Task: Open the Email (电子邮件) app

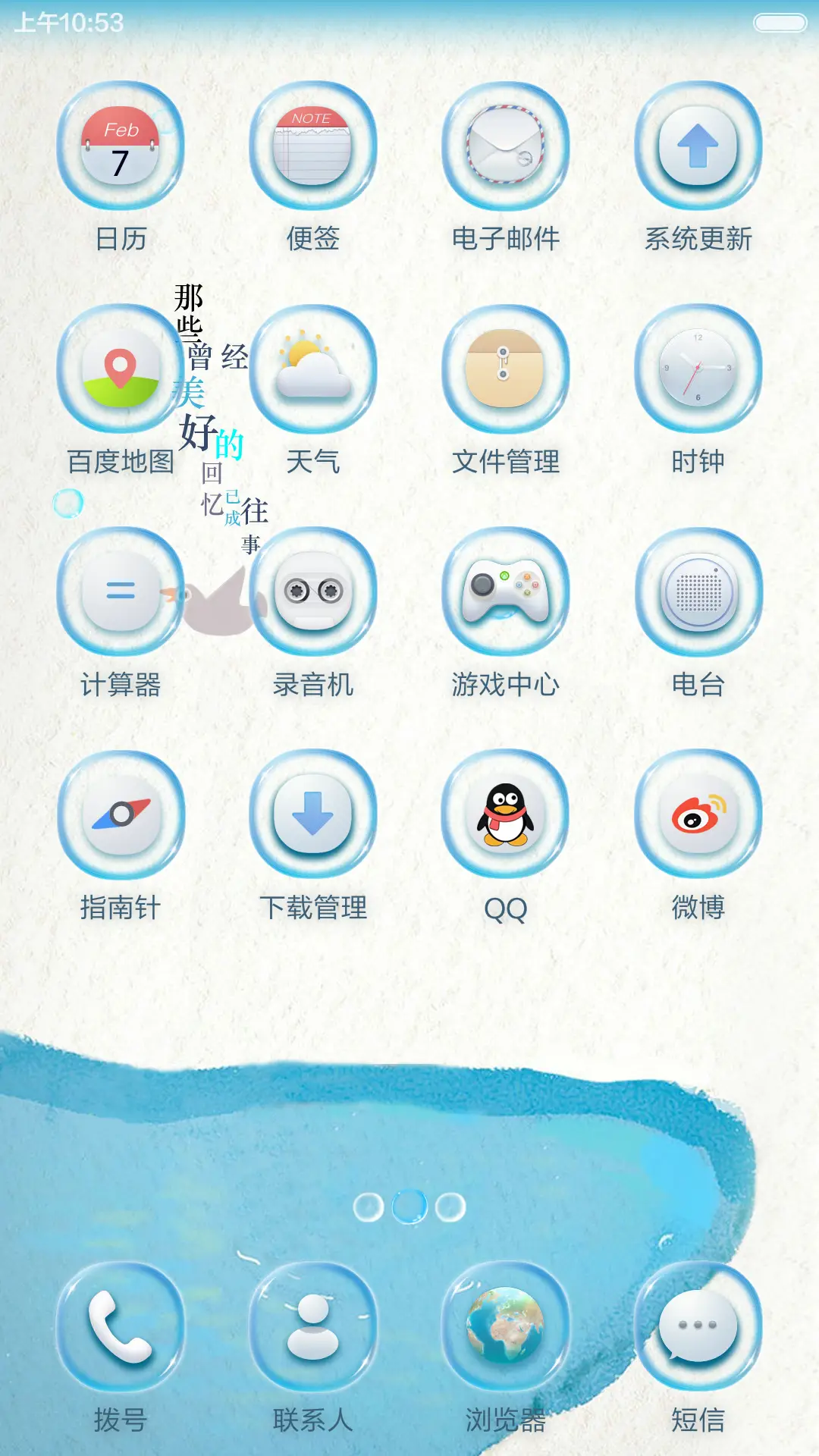Action: coord(504,148)
